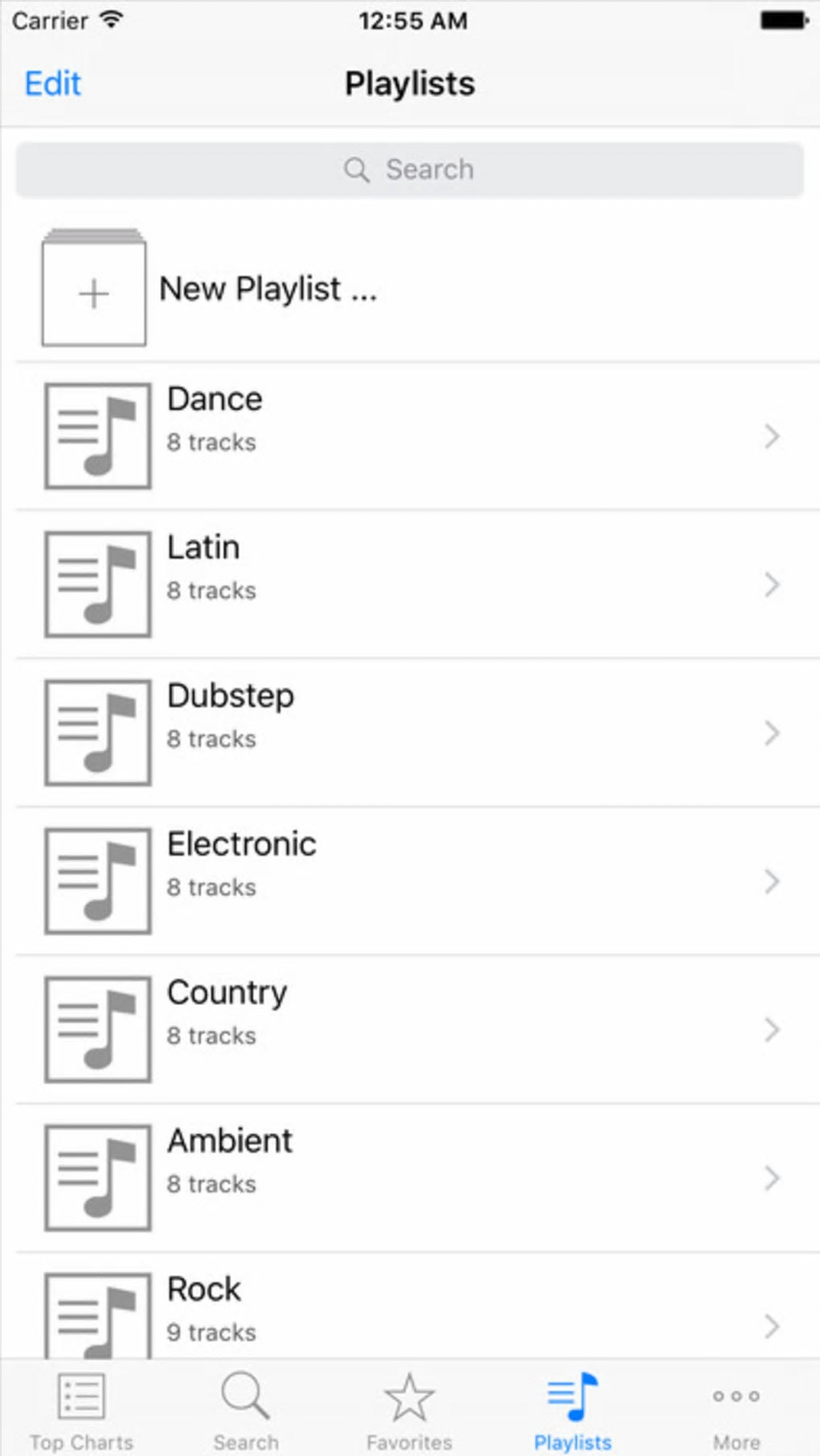Image resolution: width=820 pixels, height=1456 pixels.
Task: Open the Country playlist
Action: coord(410,1030)
